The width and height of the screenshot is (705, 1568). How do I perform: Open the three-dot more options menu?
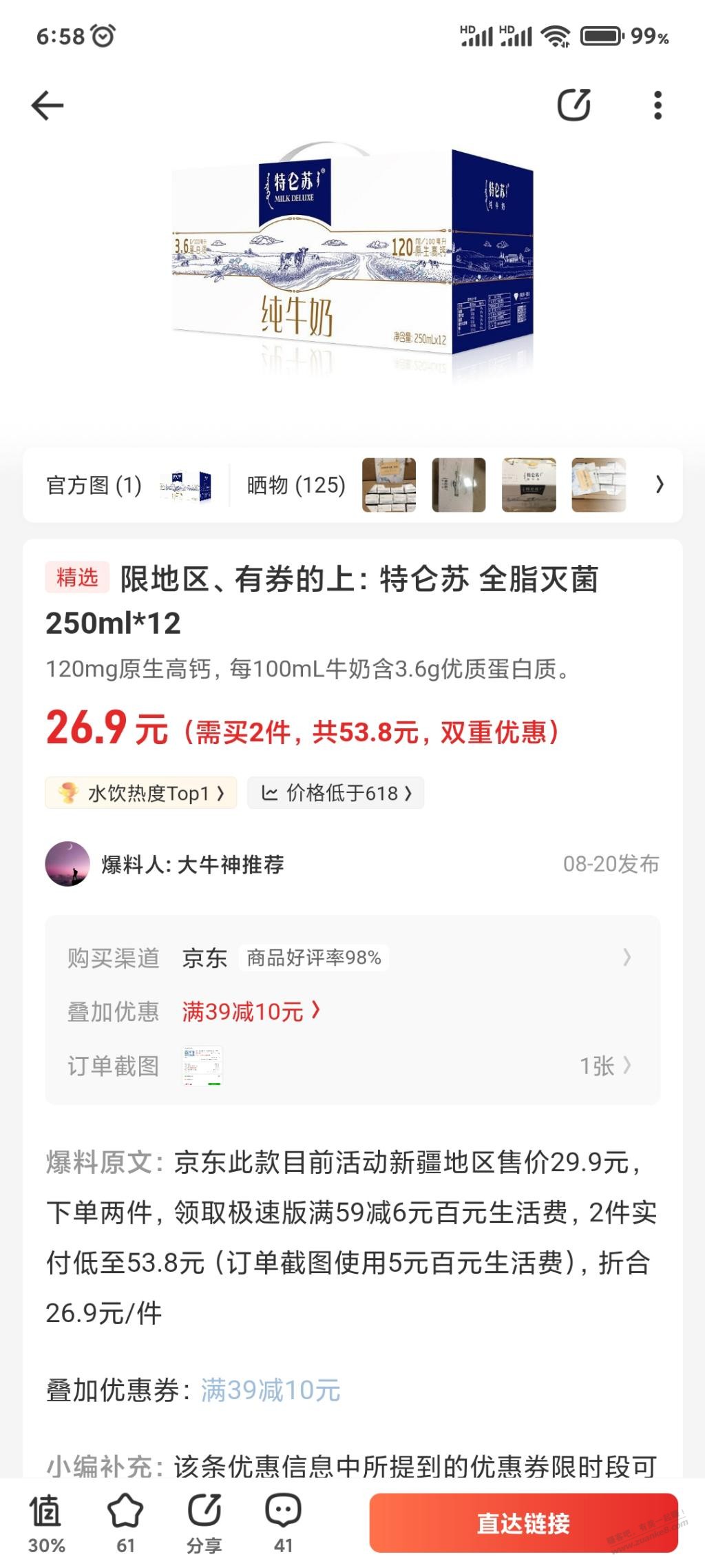tap(657, 105)
